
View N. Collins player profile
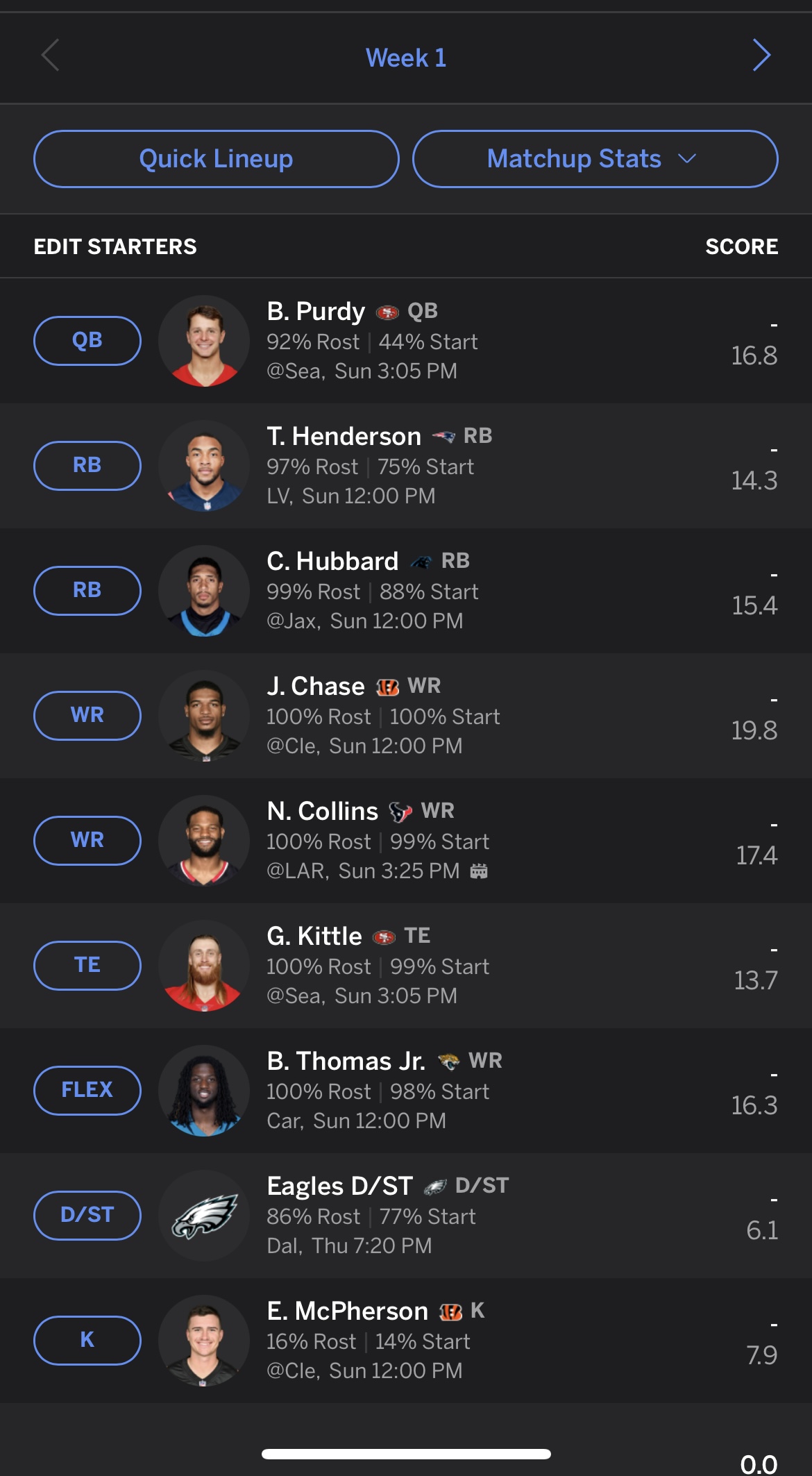point(323,812)
